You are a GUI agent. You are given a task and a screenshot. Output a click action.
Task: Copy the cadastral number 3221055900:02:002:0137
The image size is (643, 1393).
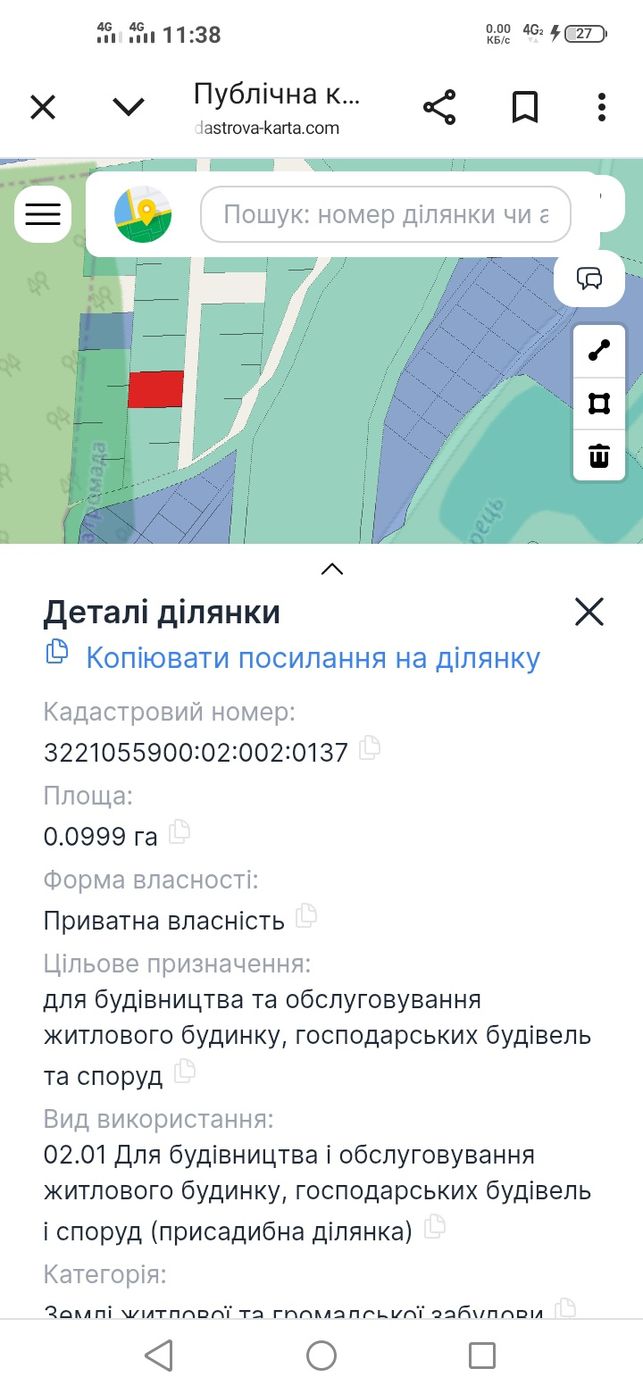pyautogui.click(x=370, y=747)
